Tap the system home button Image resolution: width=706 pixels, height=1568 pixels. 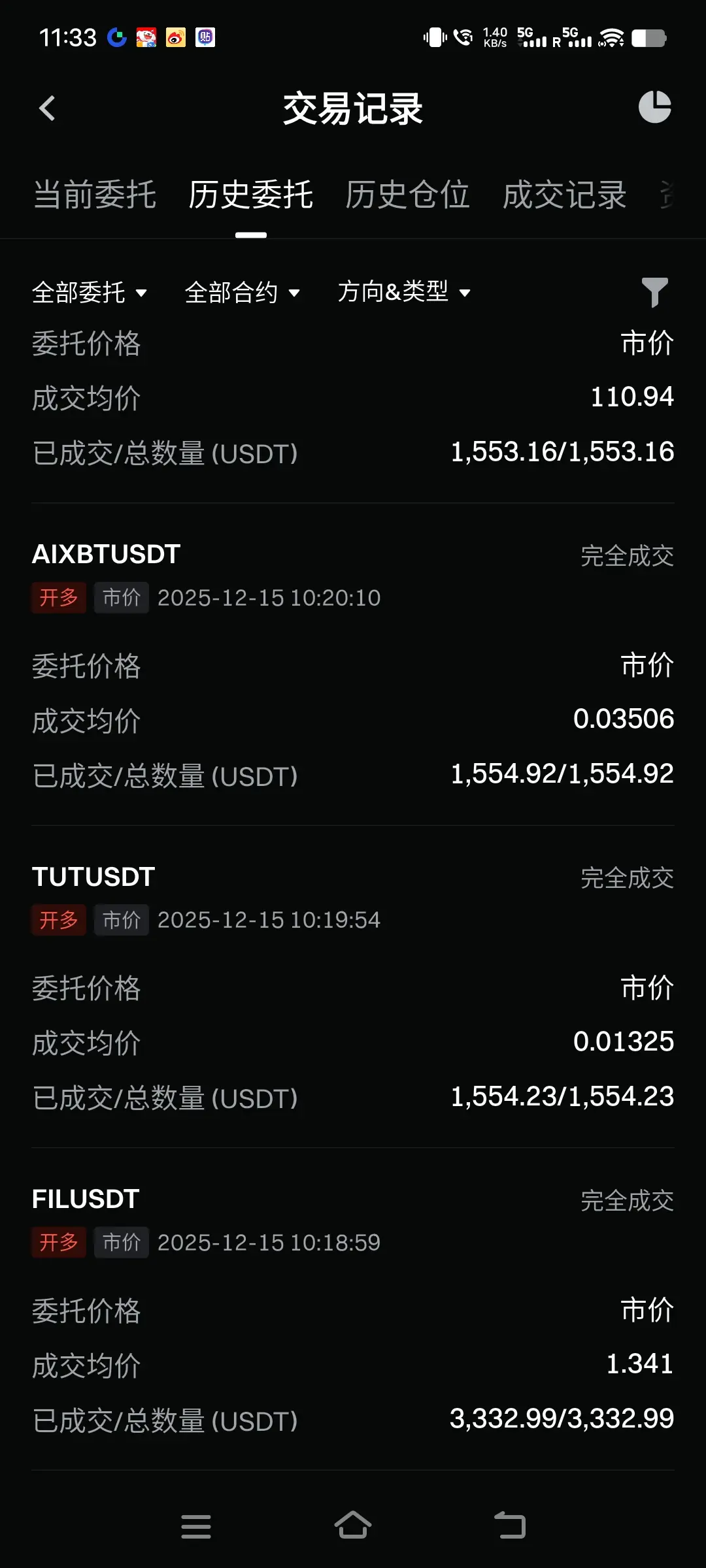353,1526
